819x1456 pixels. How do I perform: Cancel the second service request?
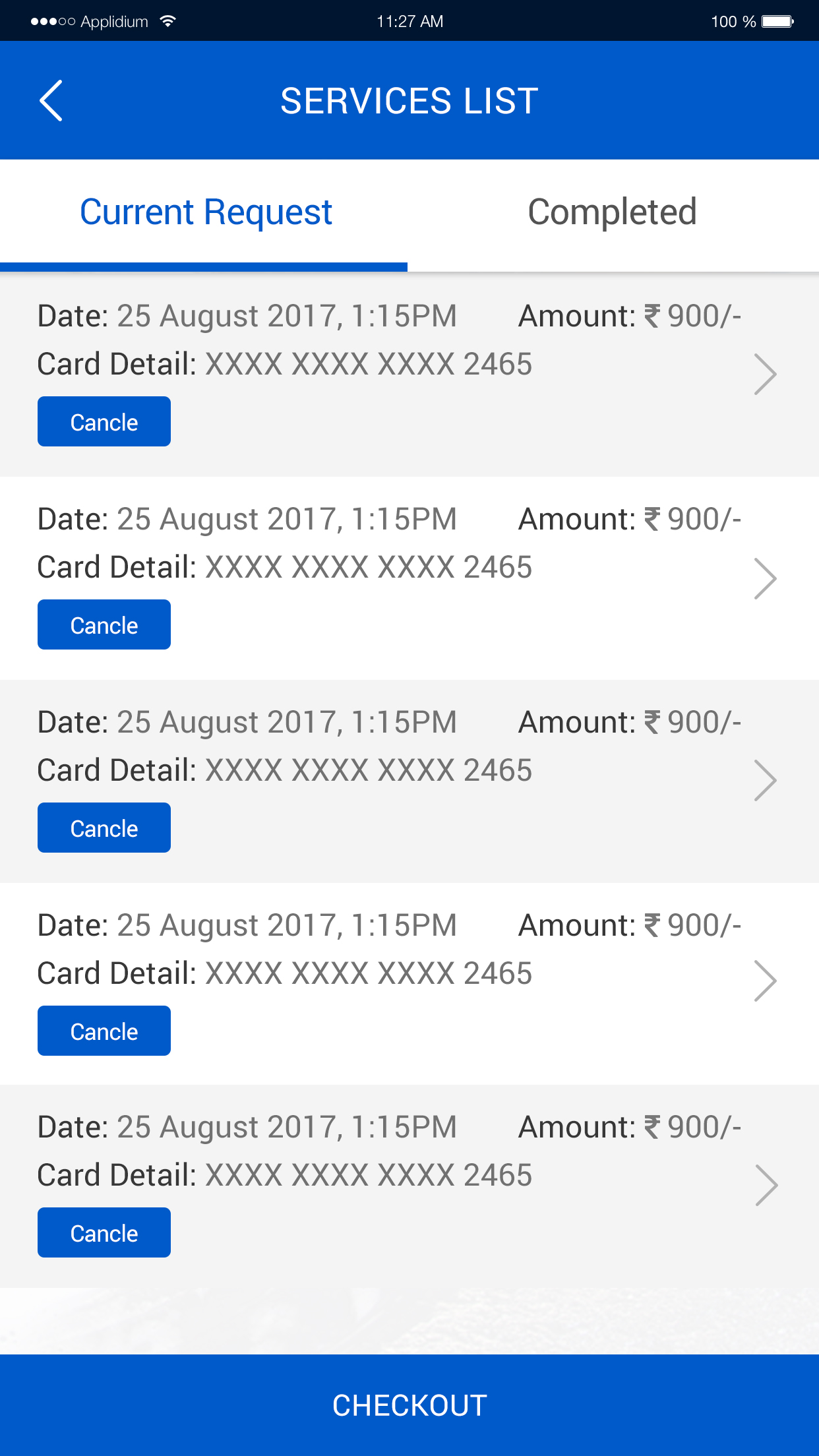tap(104, 624)
